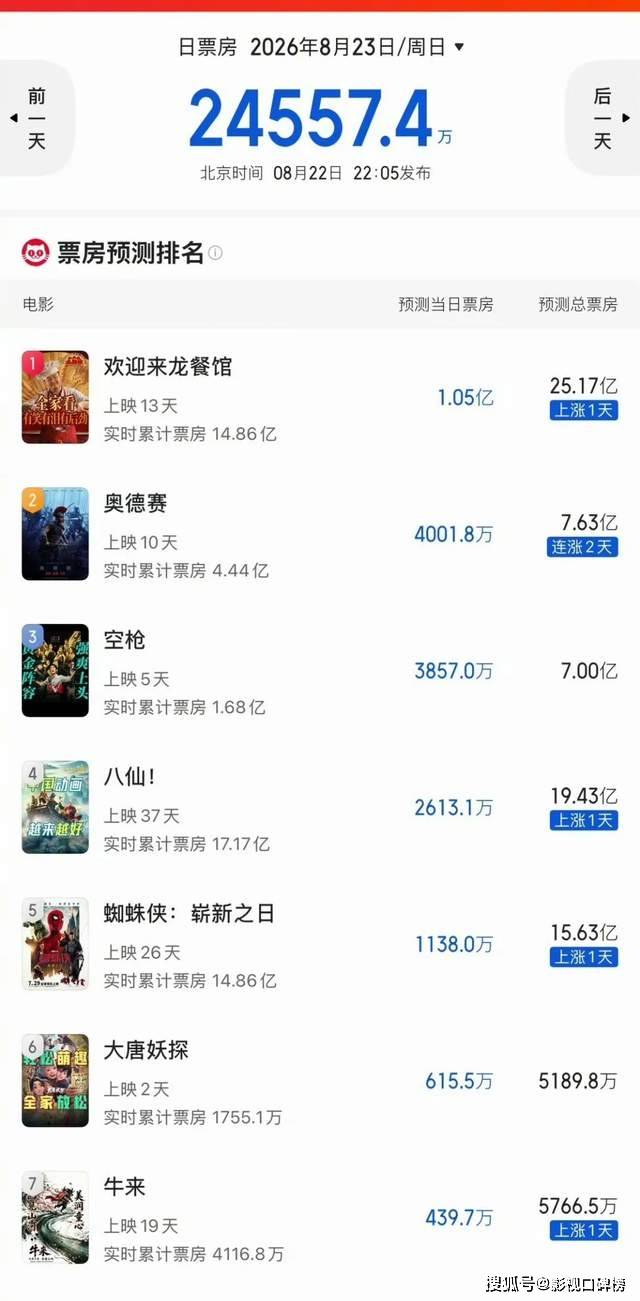Tap the info icon beside 票房预测排名

(215, 253)
